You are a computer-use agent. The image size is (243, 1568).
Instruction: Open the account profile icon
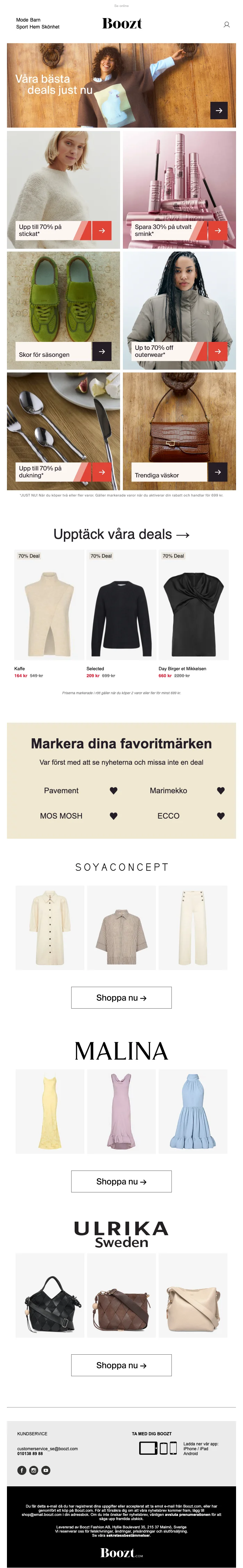click(x=227, y=25)
